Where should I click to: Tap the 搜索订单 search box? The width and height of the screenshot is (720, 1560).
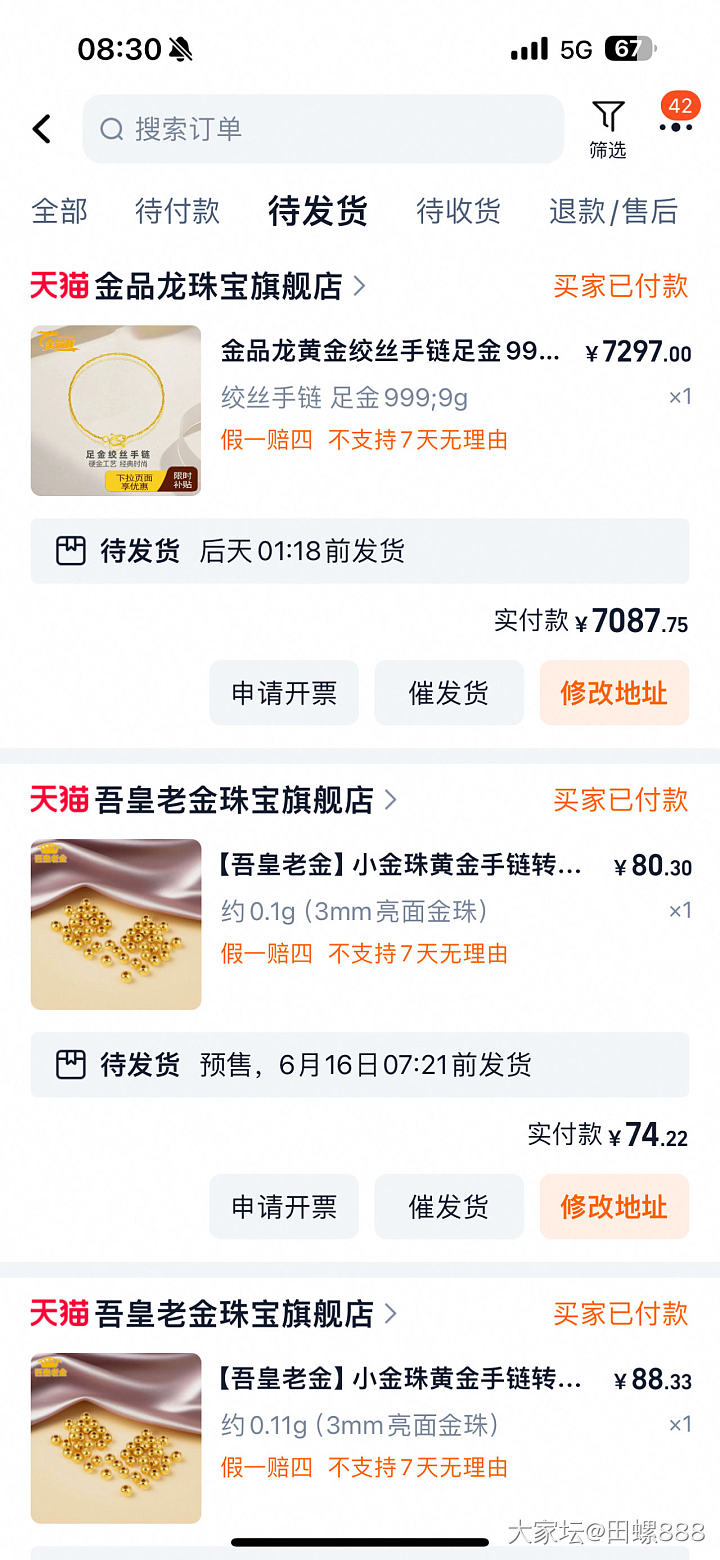323,129
